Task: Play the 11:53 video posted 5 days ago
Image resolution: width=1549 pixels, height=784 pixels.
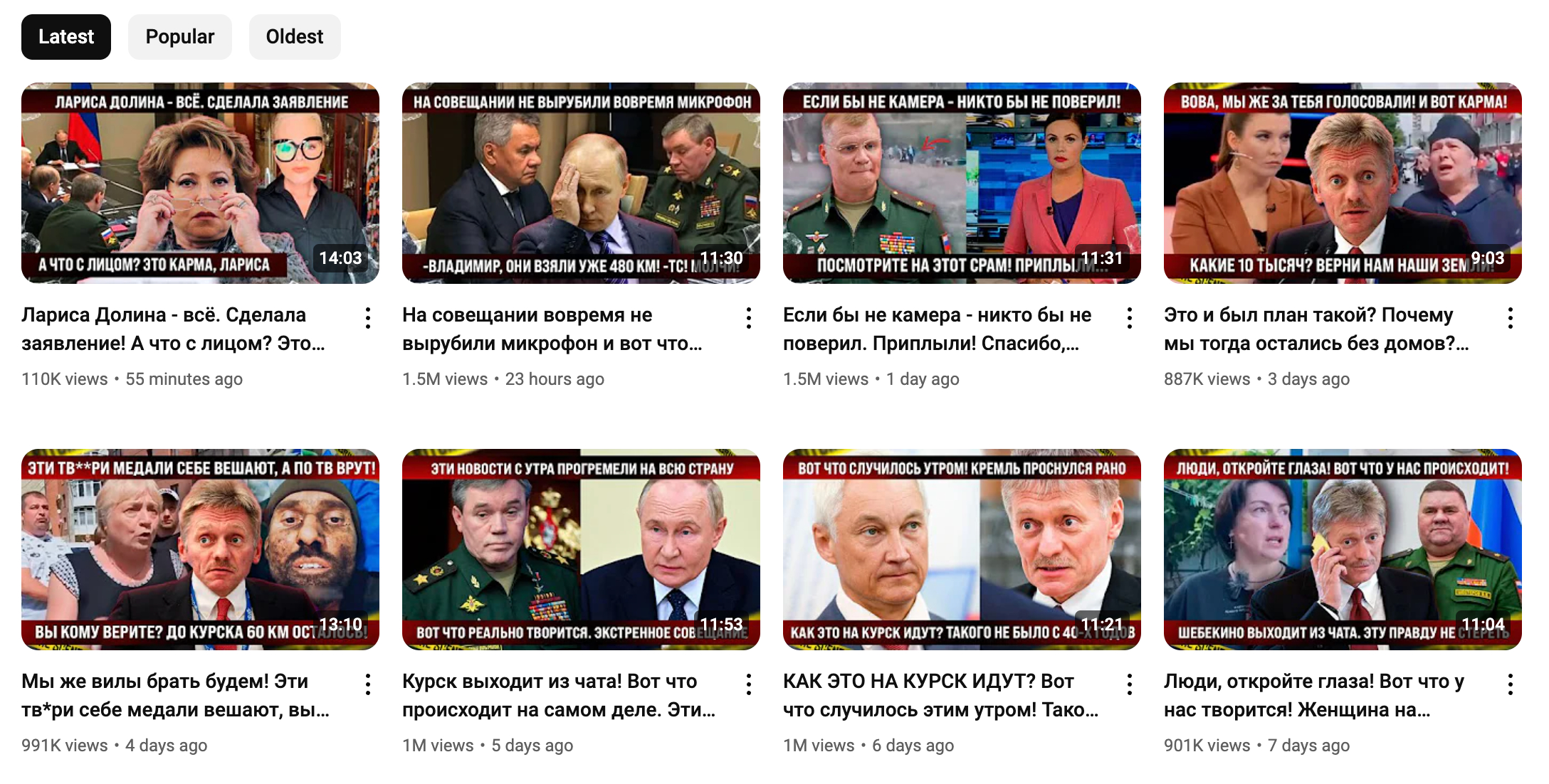Action: pyautogui.click(x=581, y=549)
